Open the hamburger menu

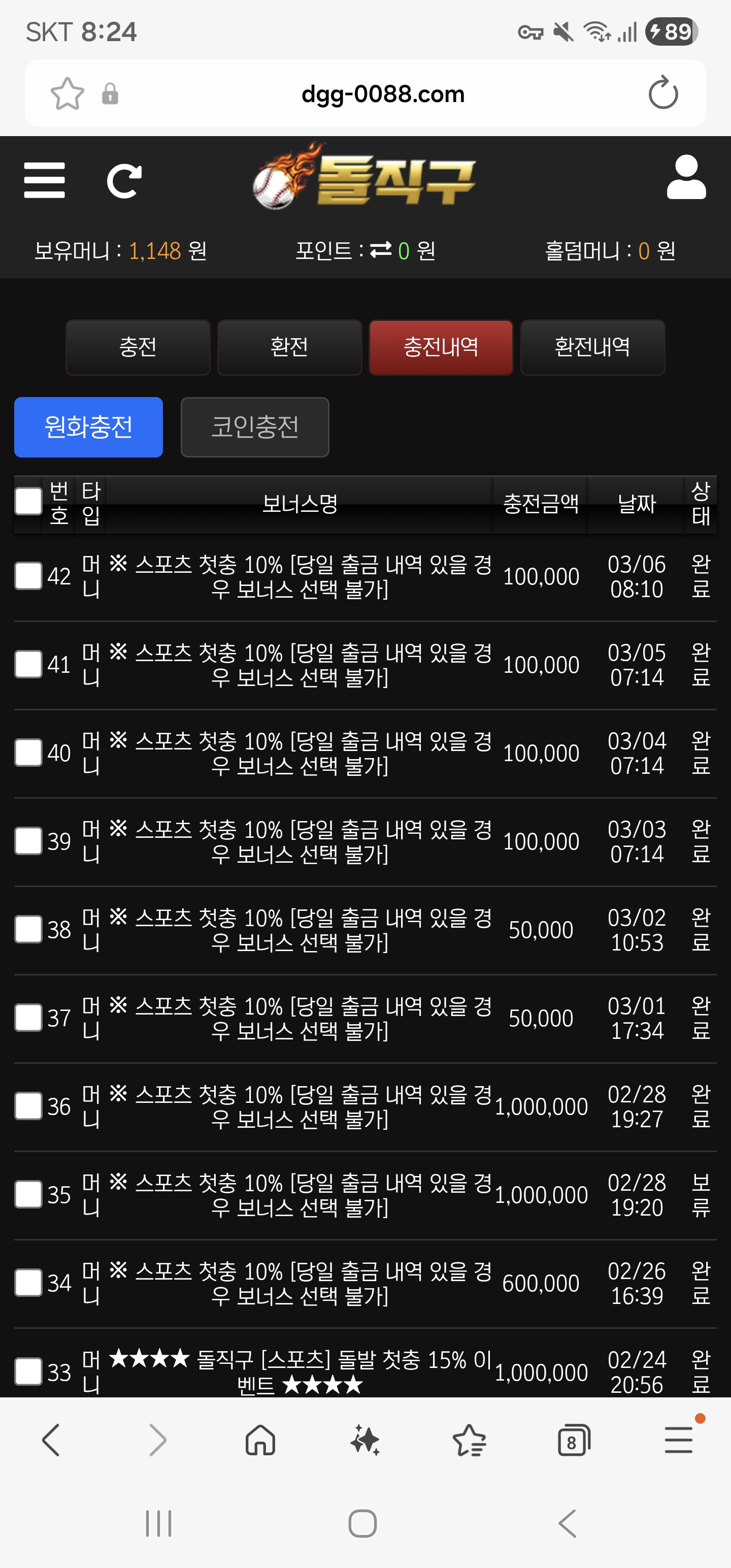pyautogui.click(x=45, y=180)
